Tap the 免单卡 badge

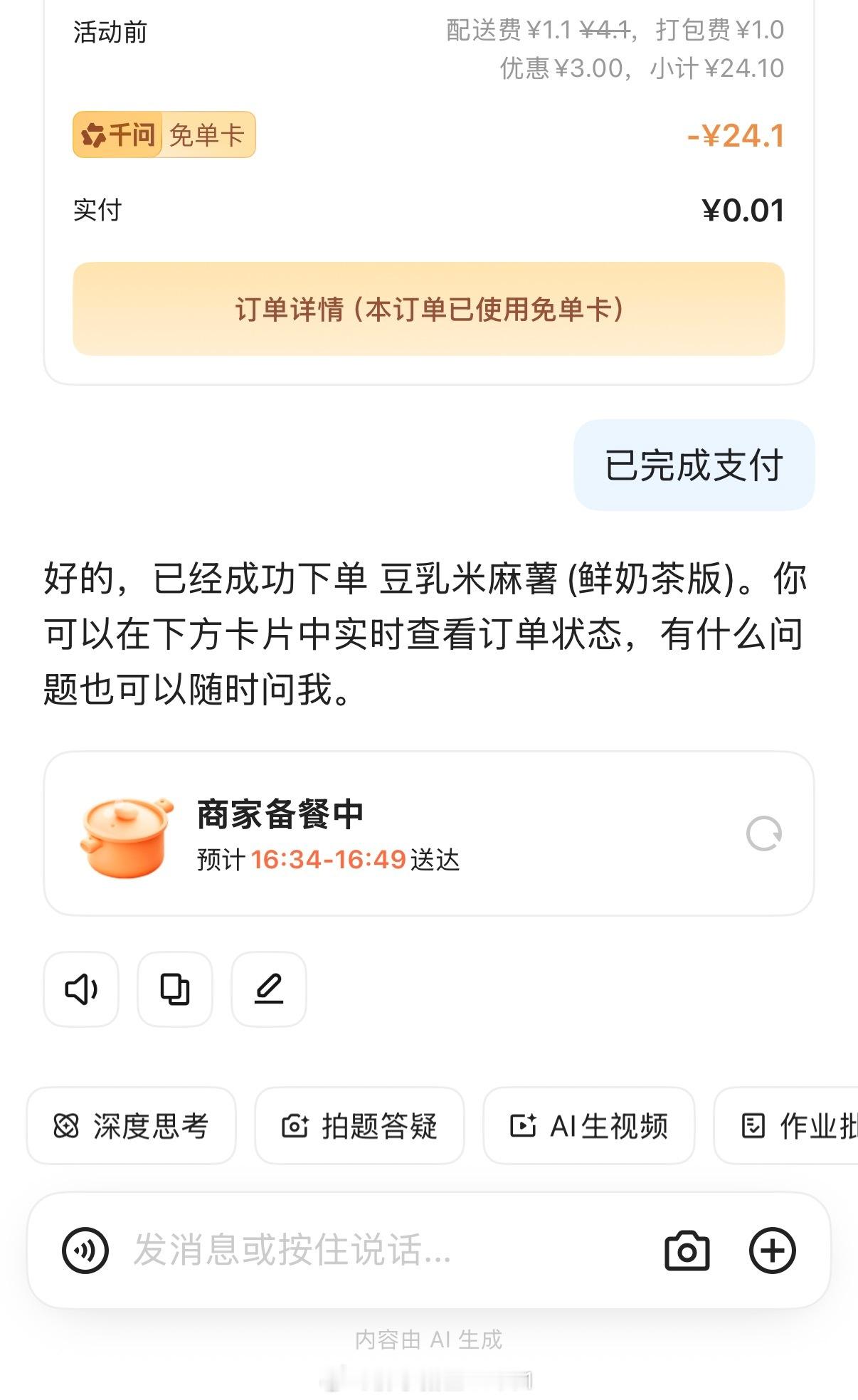pyautogui.click(x=208, y=135)
